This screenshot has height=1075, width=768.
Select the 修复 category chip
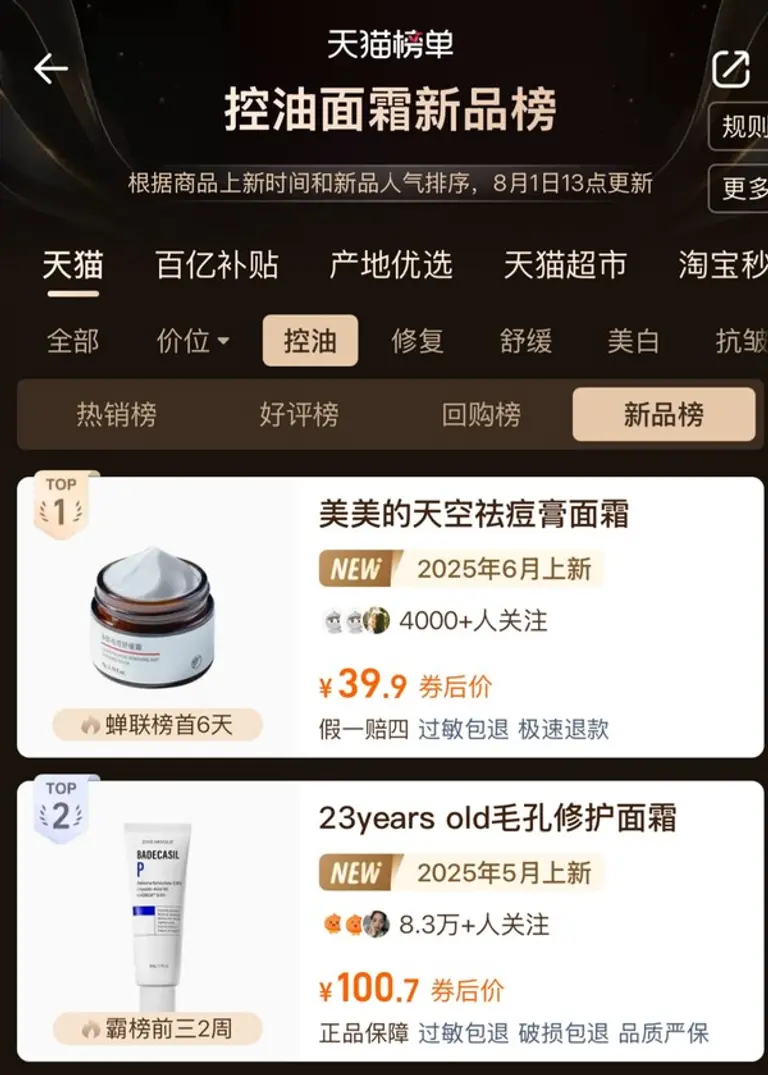point(417,341)
